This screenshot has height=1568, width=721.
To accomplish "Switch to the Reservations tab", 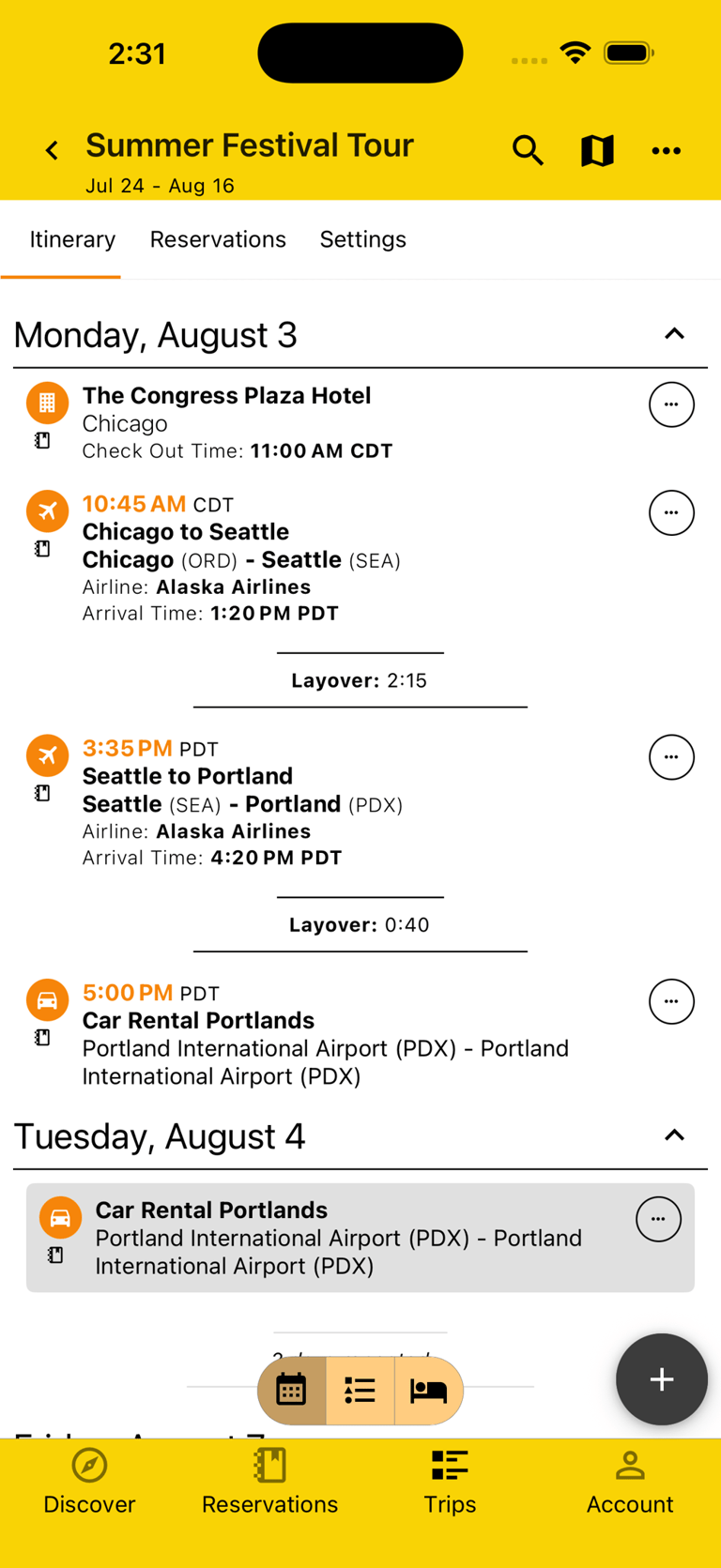I will point(218,239).
